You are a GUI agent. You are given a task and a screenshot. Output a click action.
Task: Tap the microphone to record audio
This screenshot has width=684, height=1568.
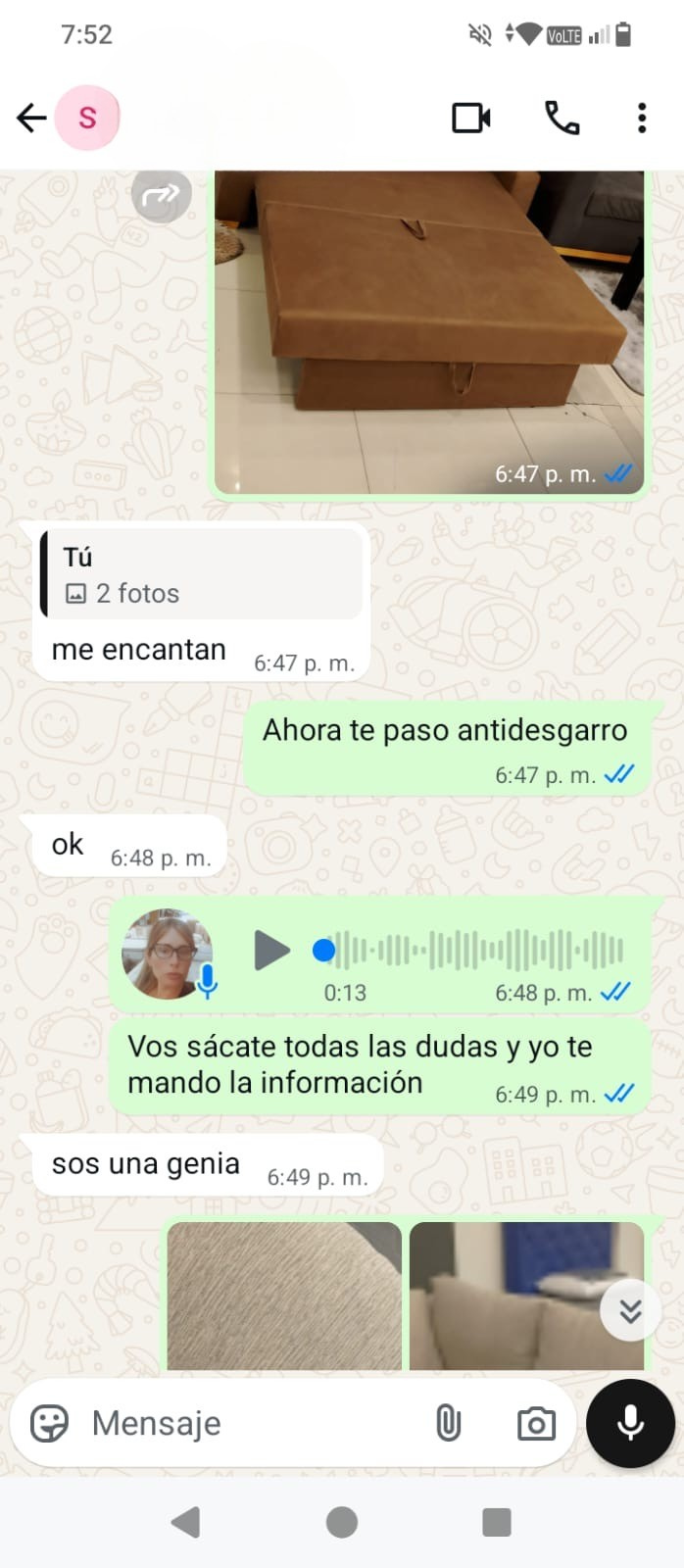[630, 1423]
